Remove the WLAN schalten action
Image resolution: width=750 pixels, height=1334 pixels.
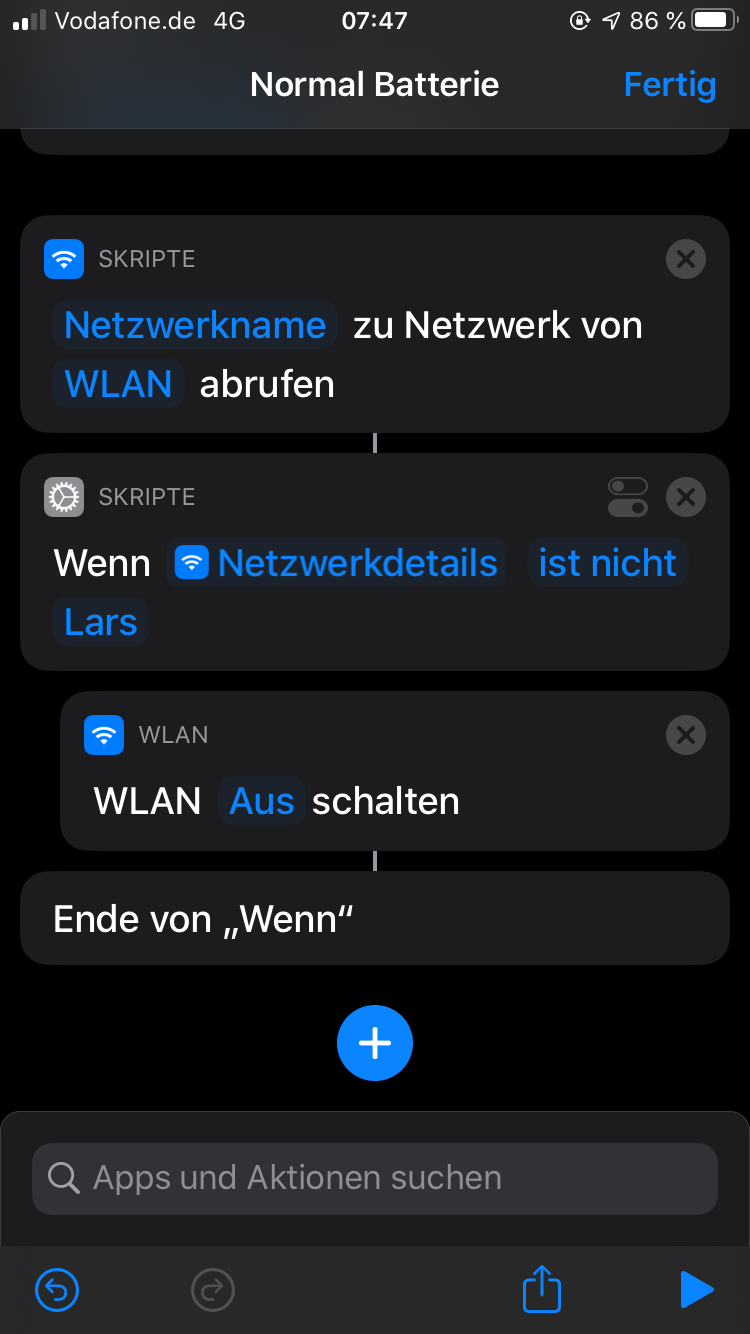click(x=685, y=735)
